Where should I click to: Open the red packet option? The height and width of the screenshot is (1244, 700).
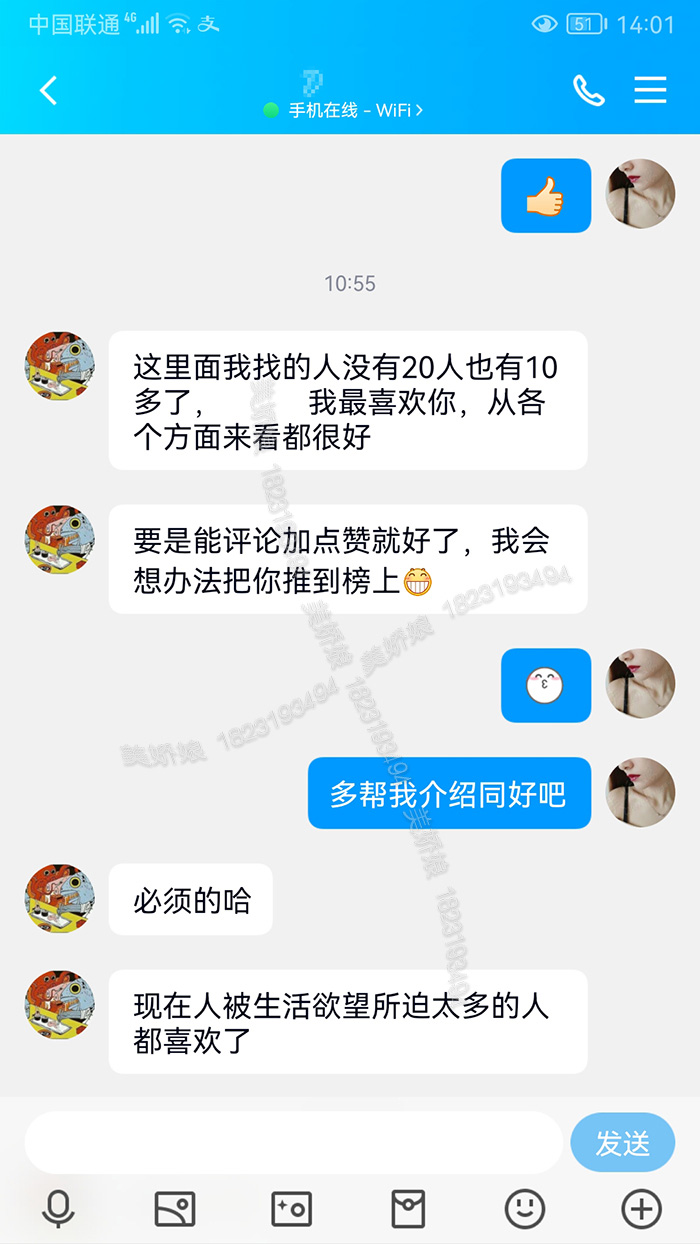coord(408,1209)
